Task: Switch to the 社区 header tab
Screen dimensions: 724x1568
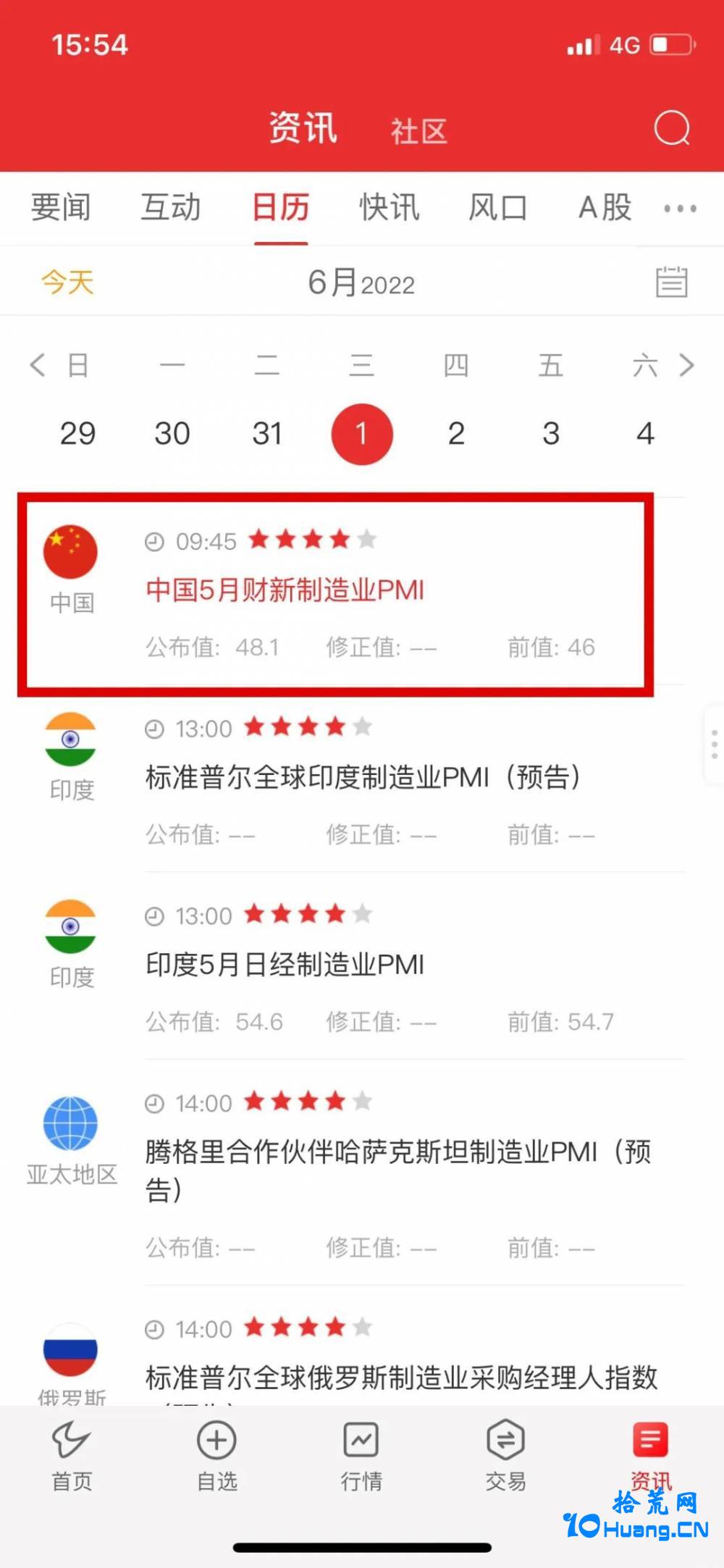Action: 419,131
